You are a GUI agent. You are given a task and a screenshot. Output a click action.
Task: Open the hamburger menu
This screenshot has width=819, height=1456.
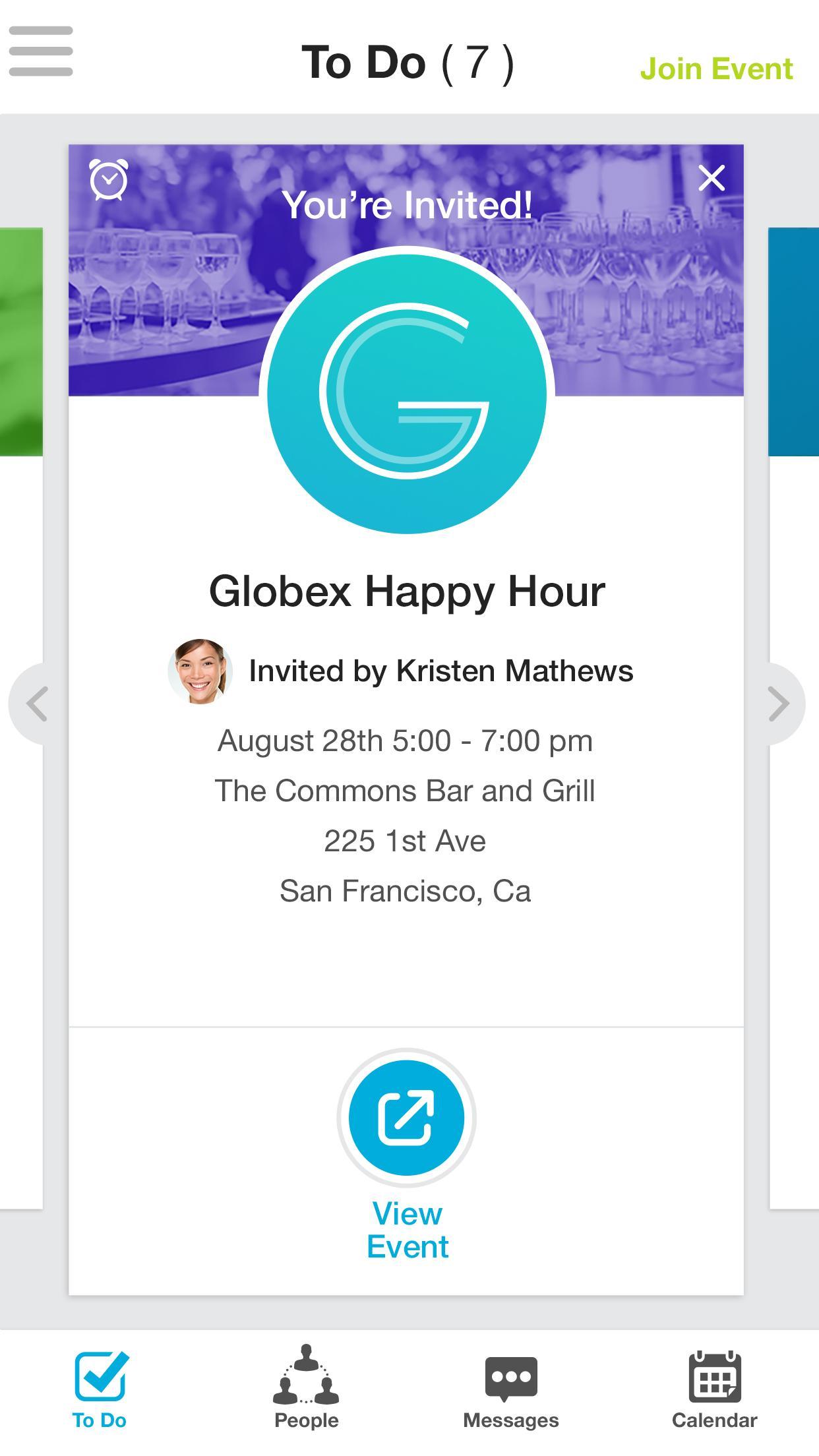(41, 51)
